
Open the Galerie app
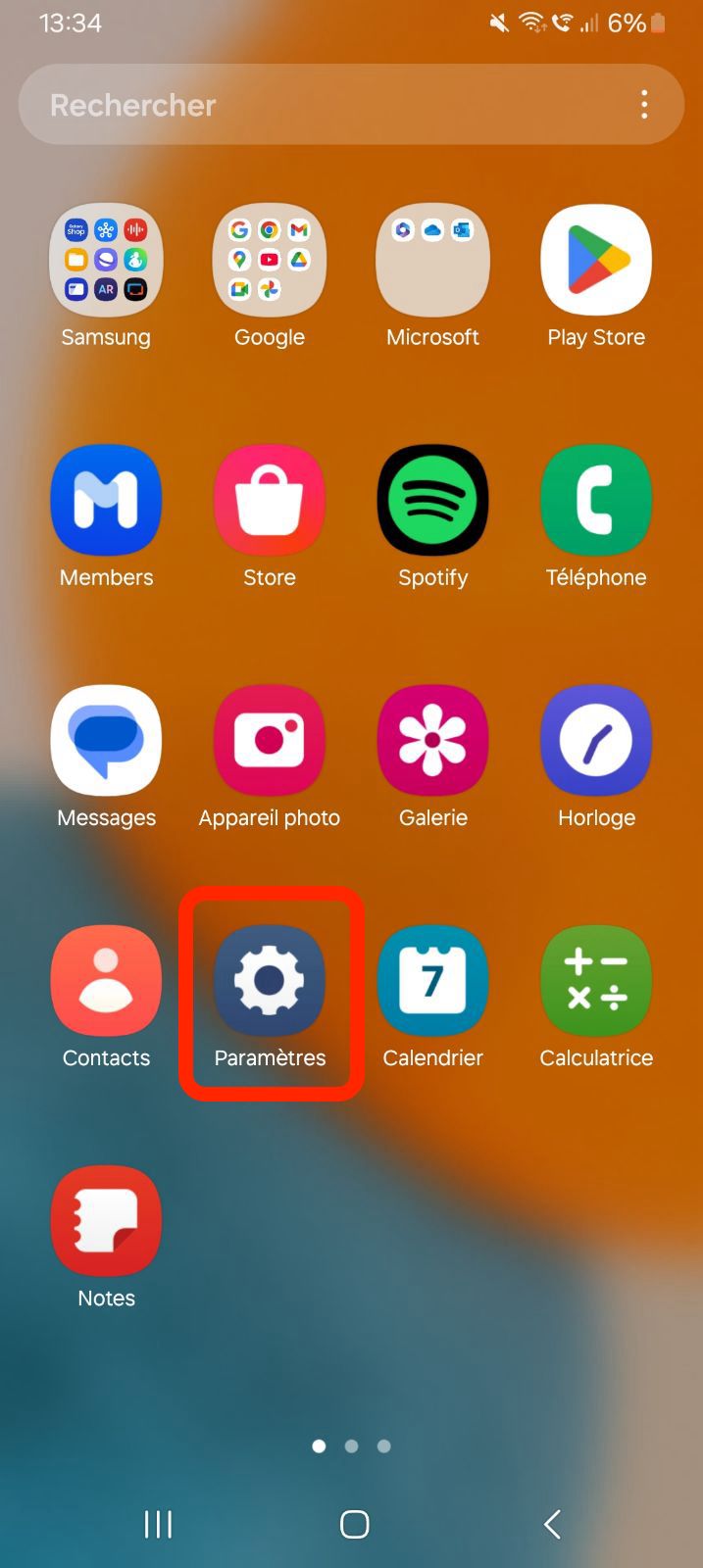coord(432,740)
